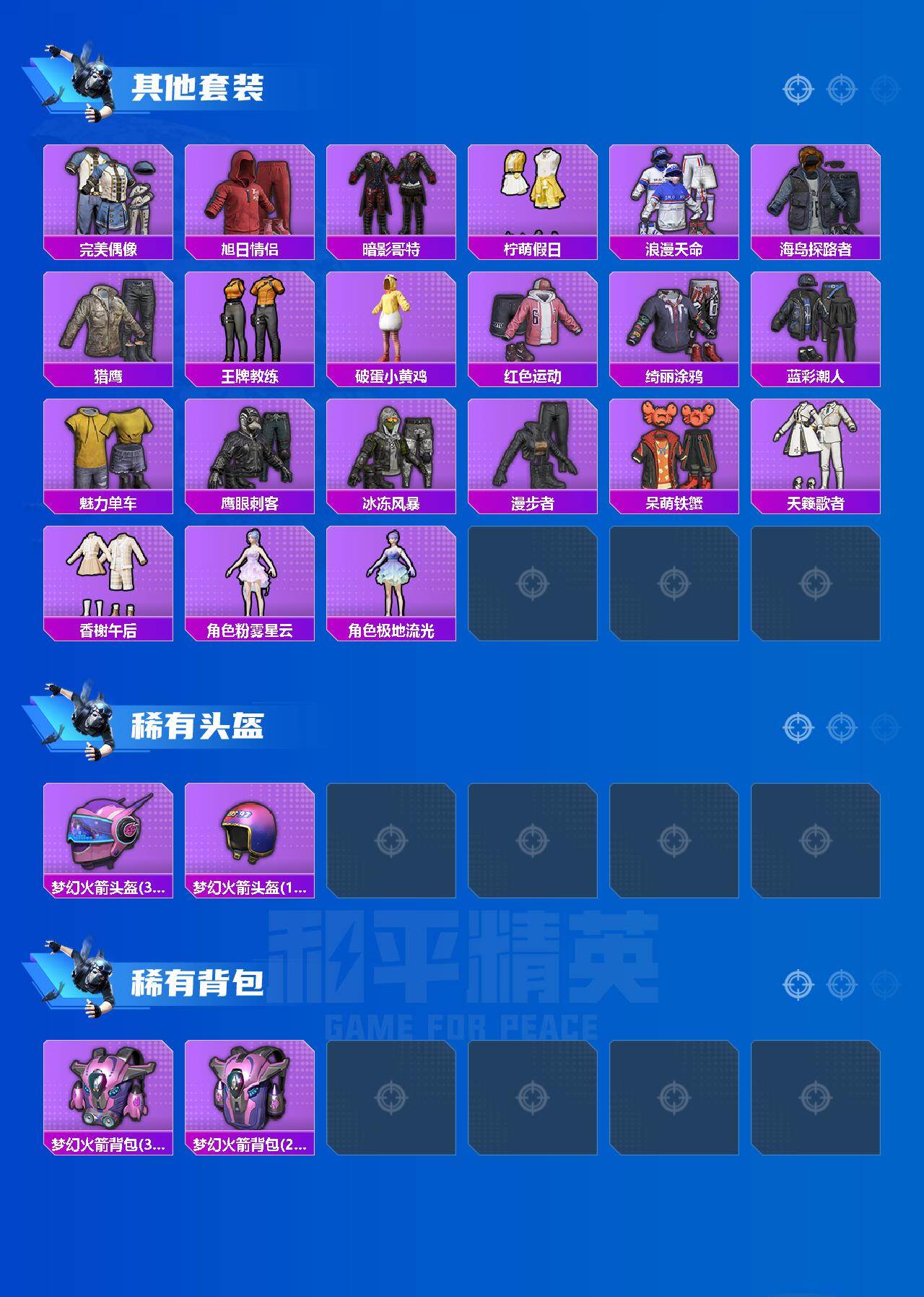
Task: Click the first crosshair icon beside 其他套装 header
Action: pyautogui.click(x=797, y=90)
